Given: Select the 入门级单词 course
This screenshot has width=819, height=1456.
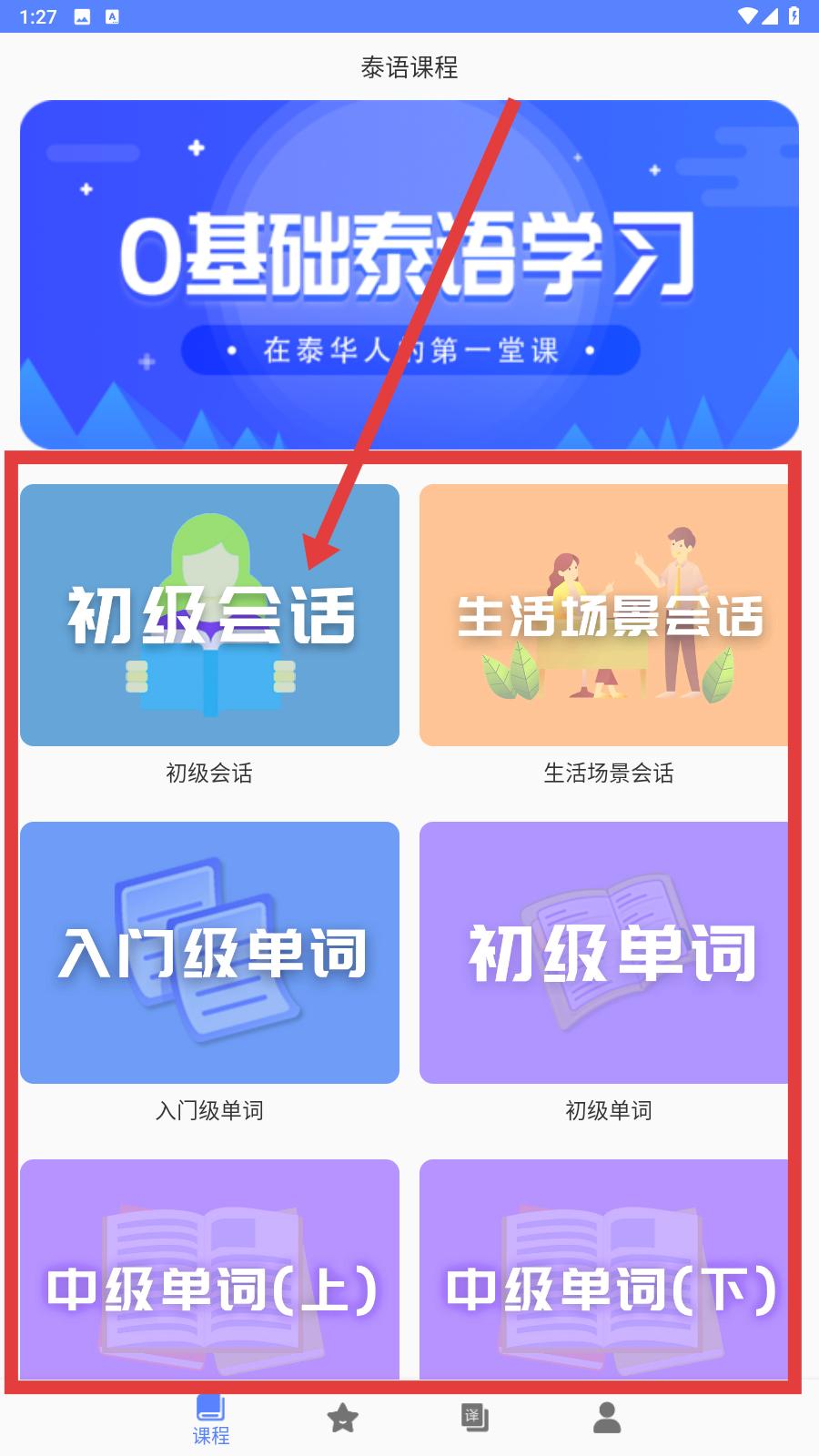Looking at the screenshot, I should point(209,952).
